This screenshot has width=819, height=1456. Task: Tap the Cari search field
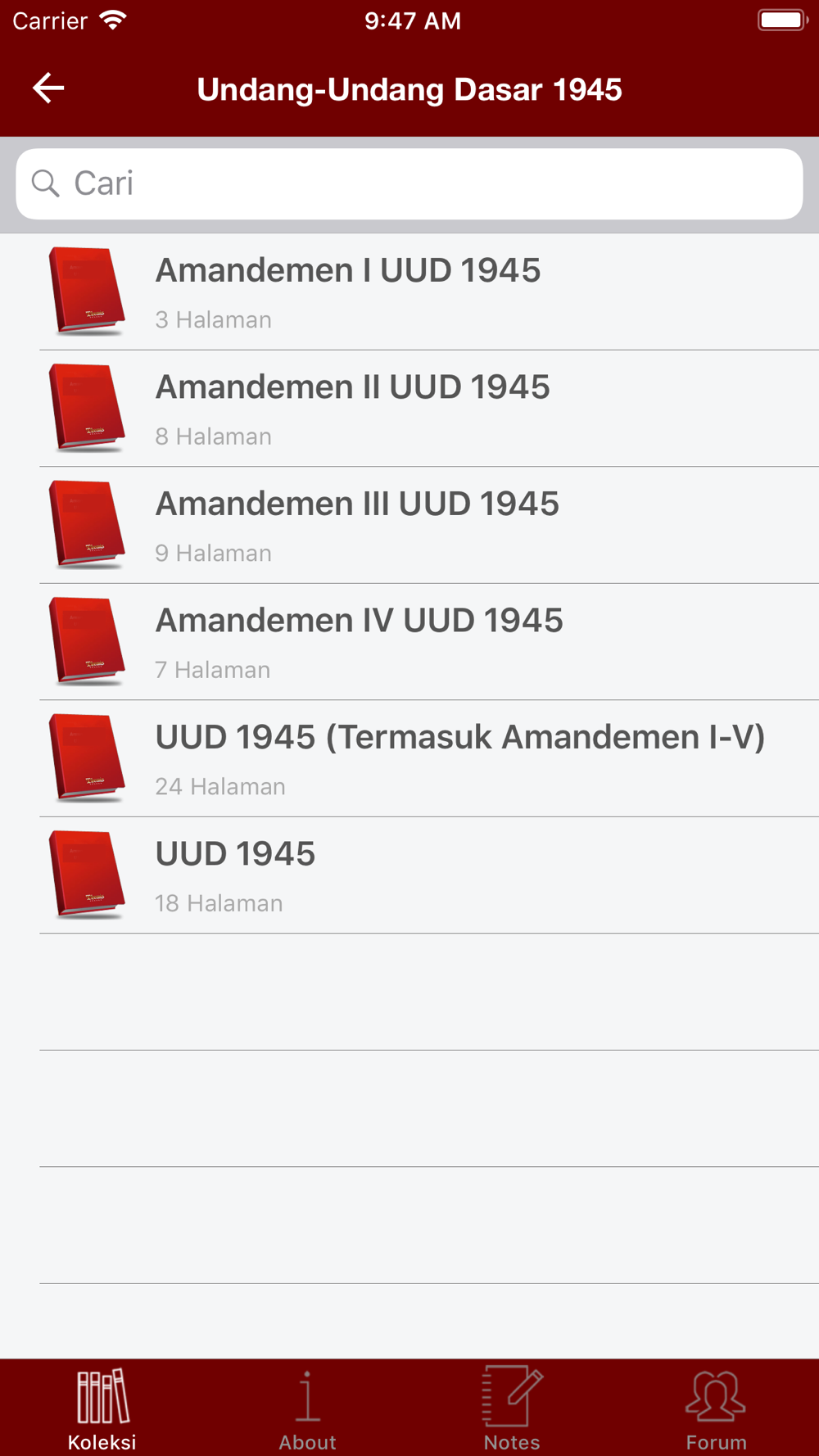coord(409,183)
